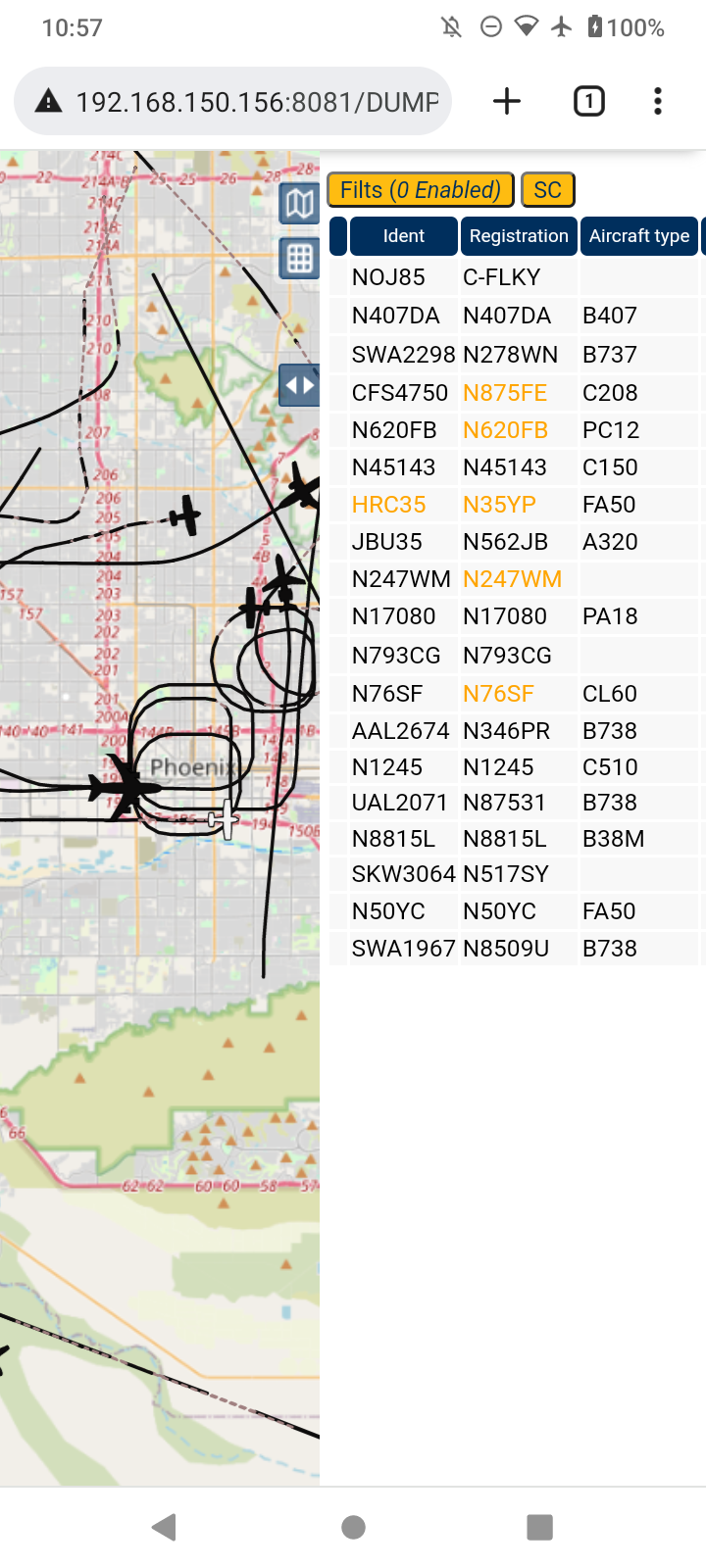
Task: Tap the left-right arrows panel resize toggle
Action: pyautogui.click(x=299, y=385)
